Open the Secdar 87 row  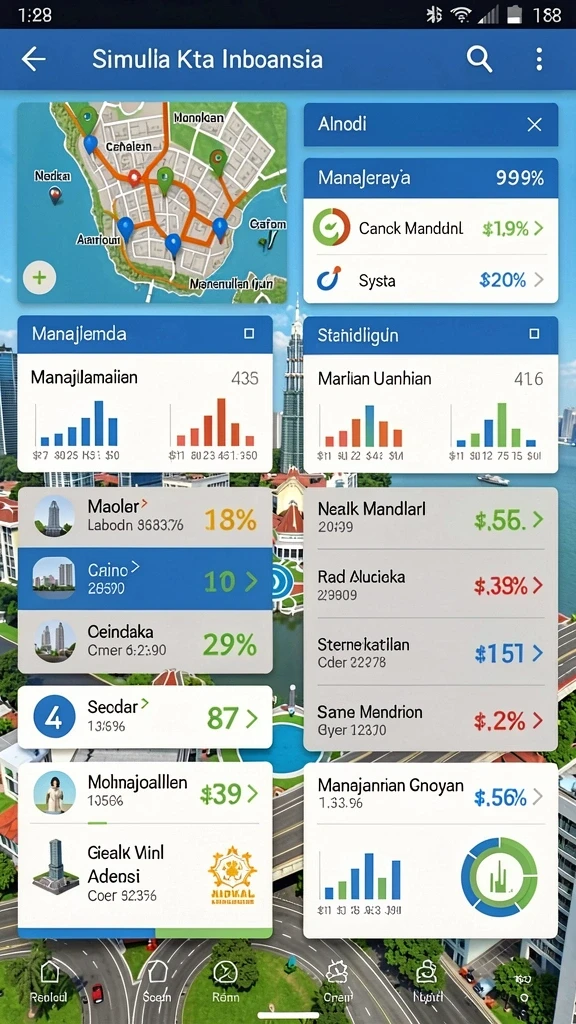coord(145,717)
